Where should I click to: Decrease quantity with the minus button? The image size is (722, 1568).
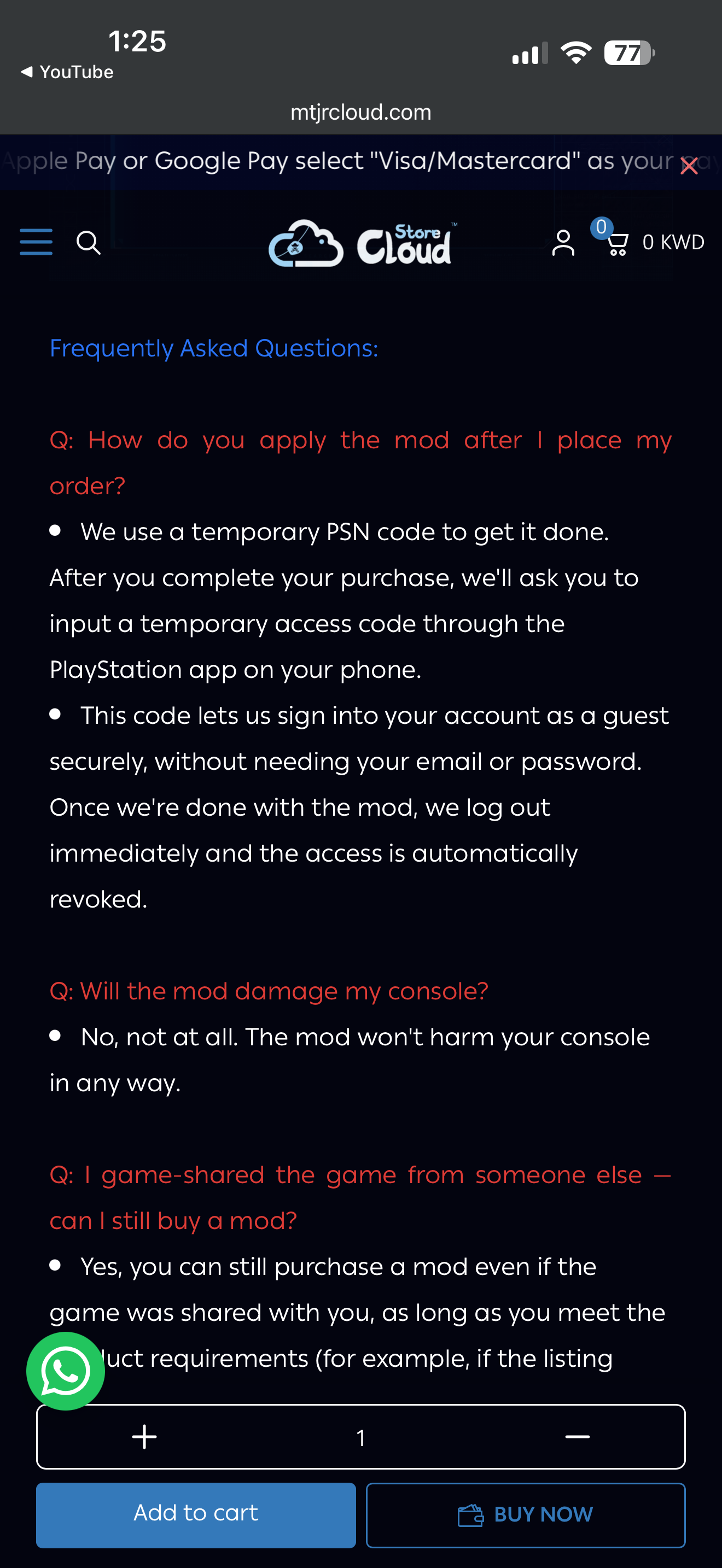tap(577, 1437)
